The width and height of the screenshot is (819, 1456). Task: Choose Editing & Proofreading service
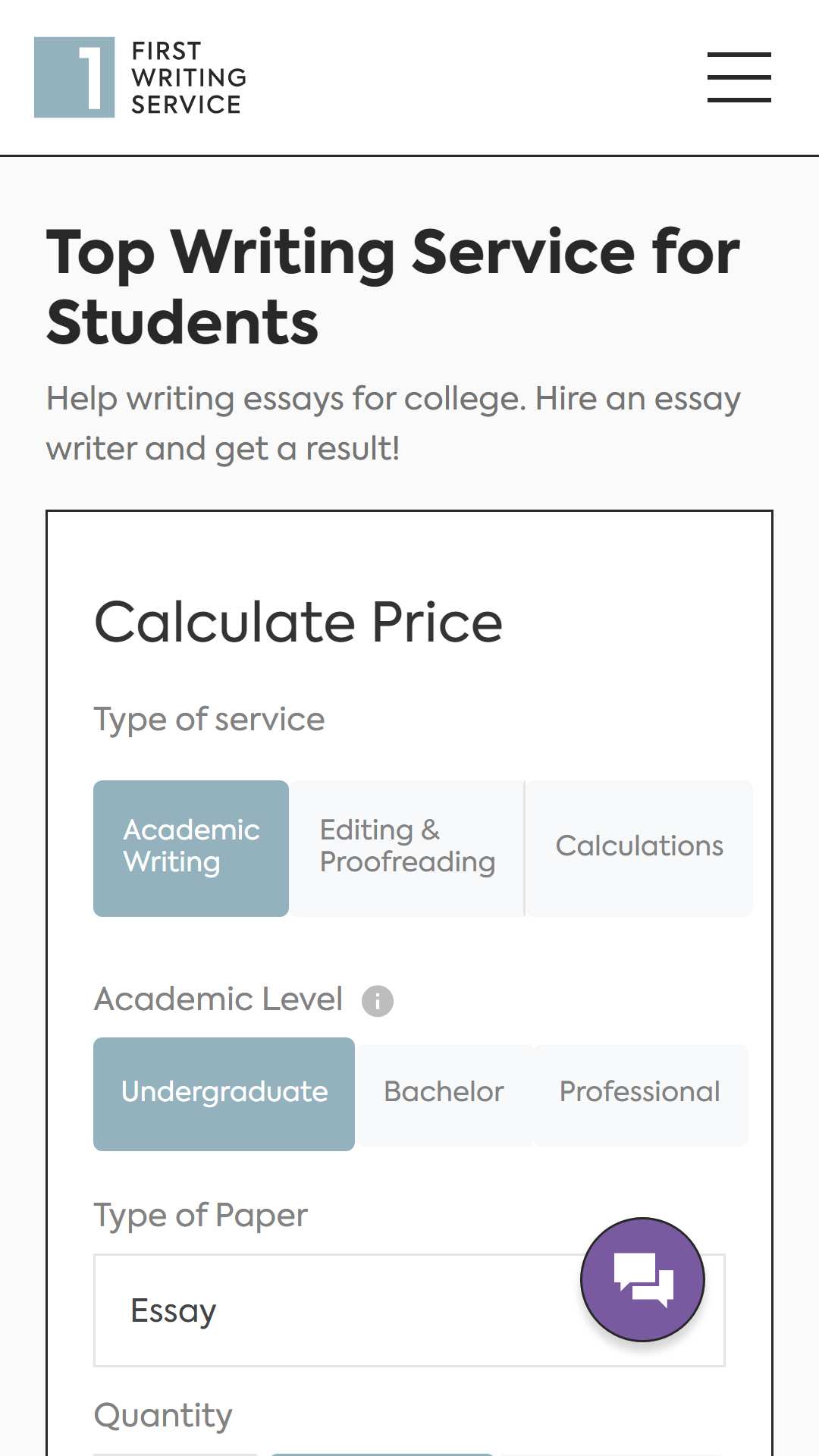[407, 849]
